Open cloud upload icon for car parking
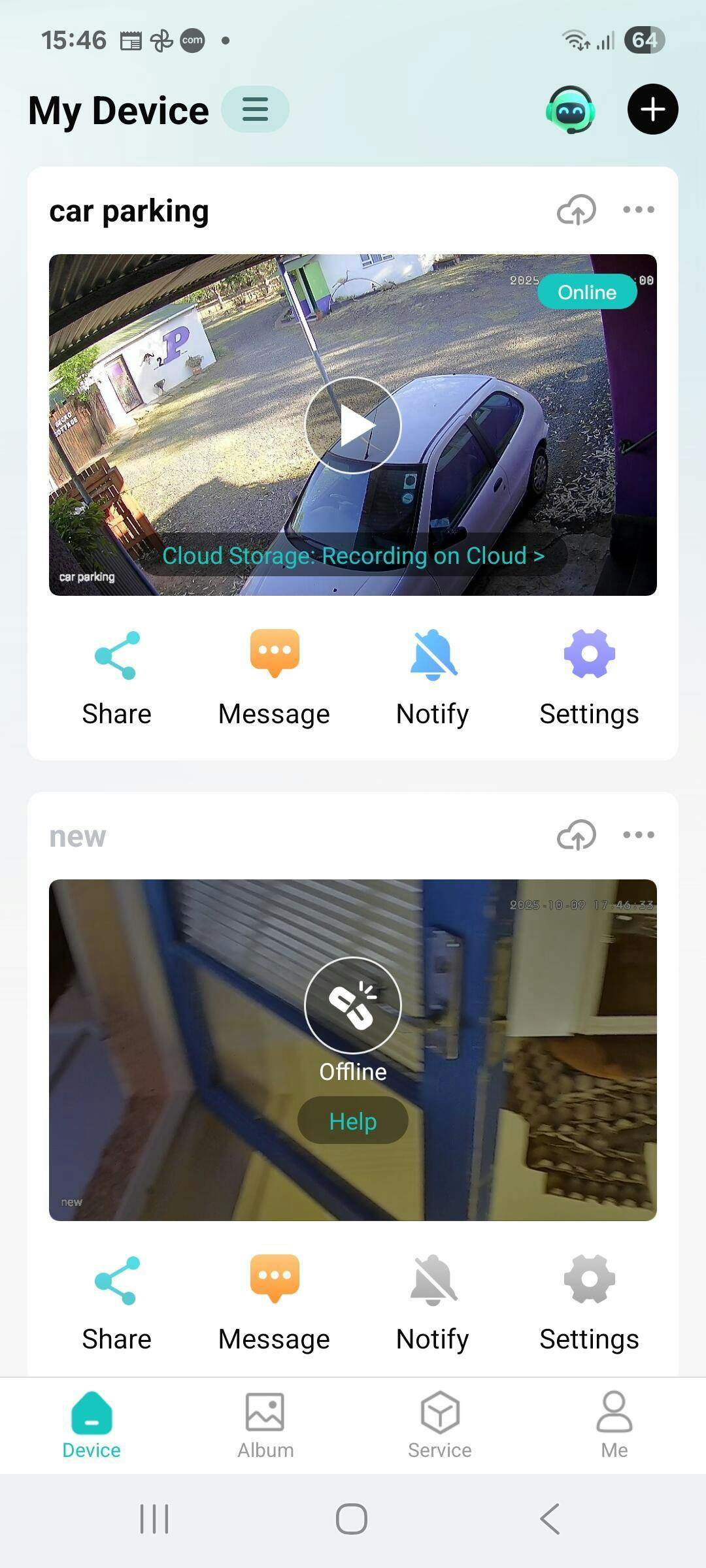 (x=576, y=210)
